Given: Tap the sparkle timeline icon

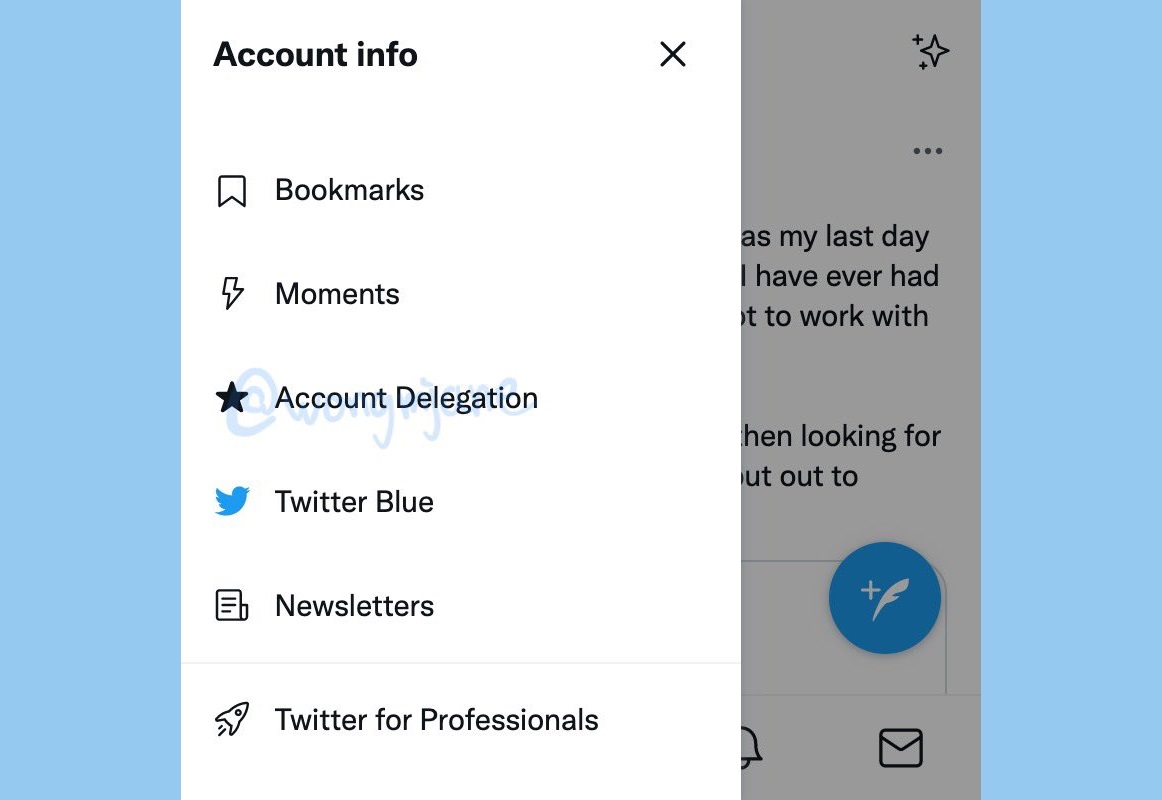Looking at the screenshot, I should (930, 52).
